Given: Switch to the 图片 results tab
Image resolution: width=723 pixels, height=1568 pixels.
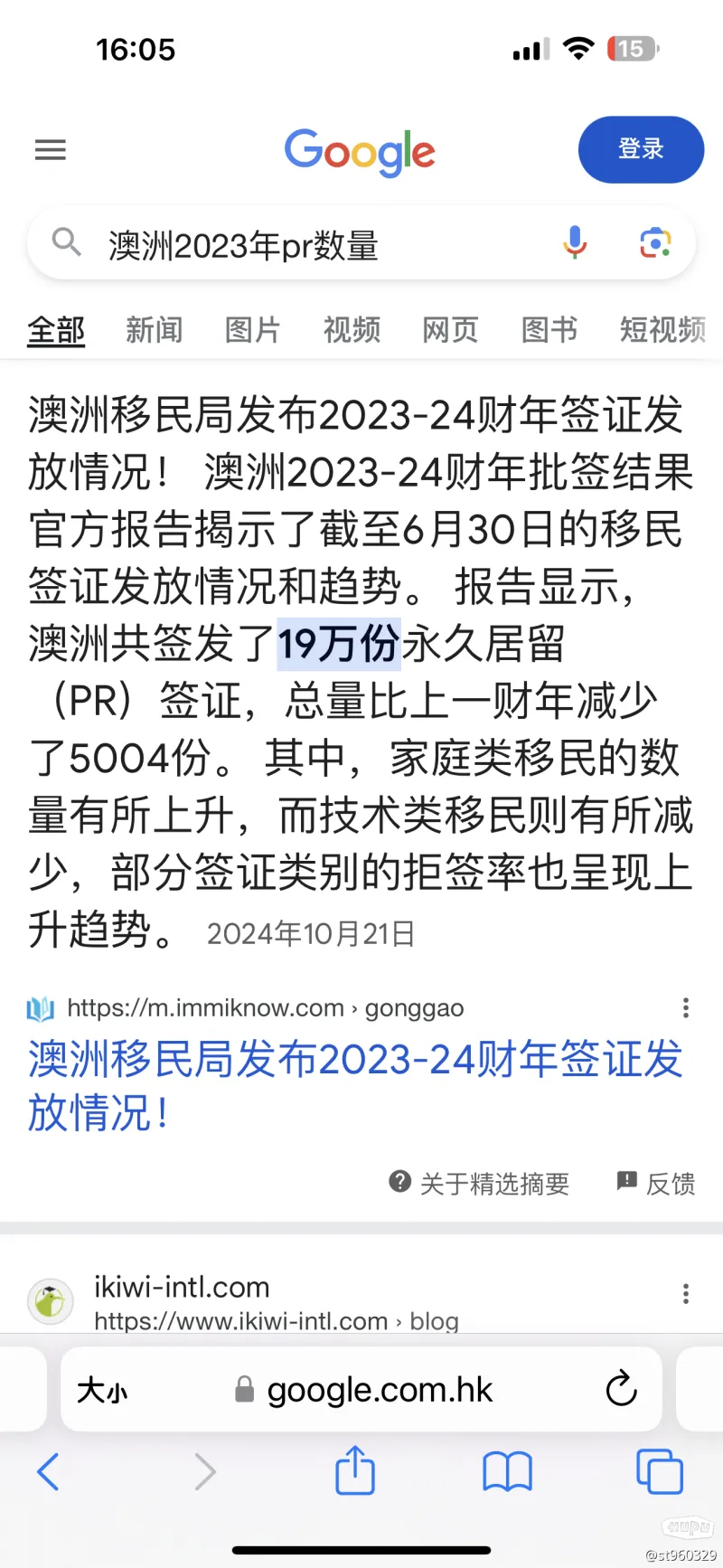Looking at the screenshot, I should [252, 330].
